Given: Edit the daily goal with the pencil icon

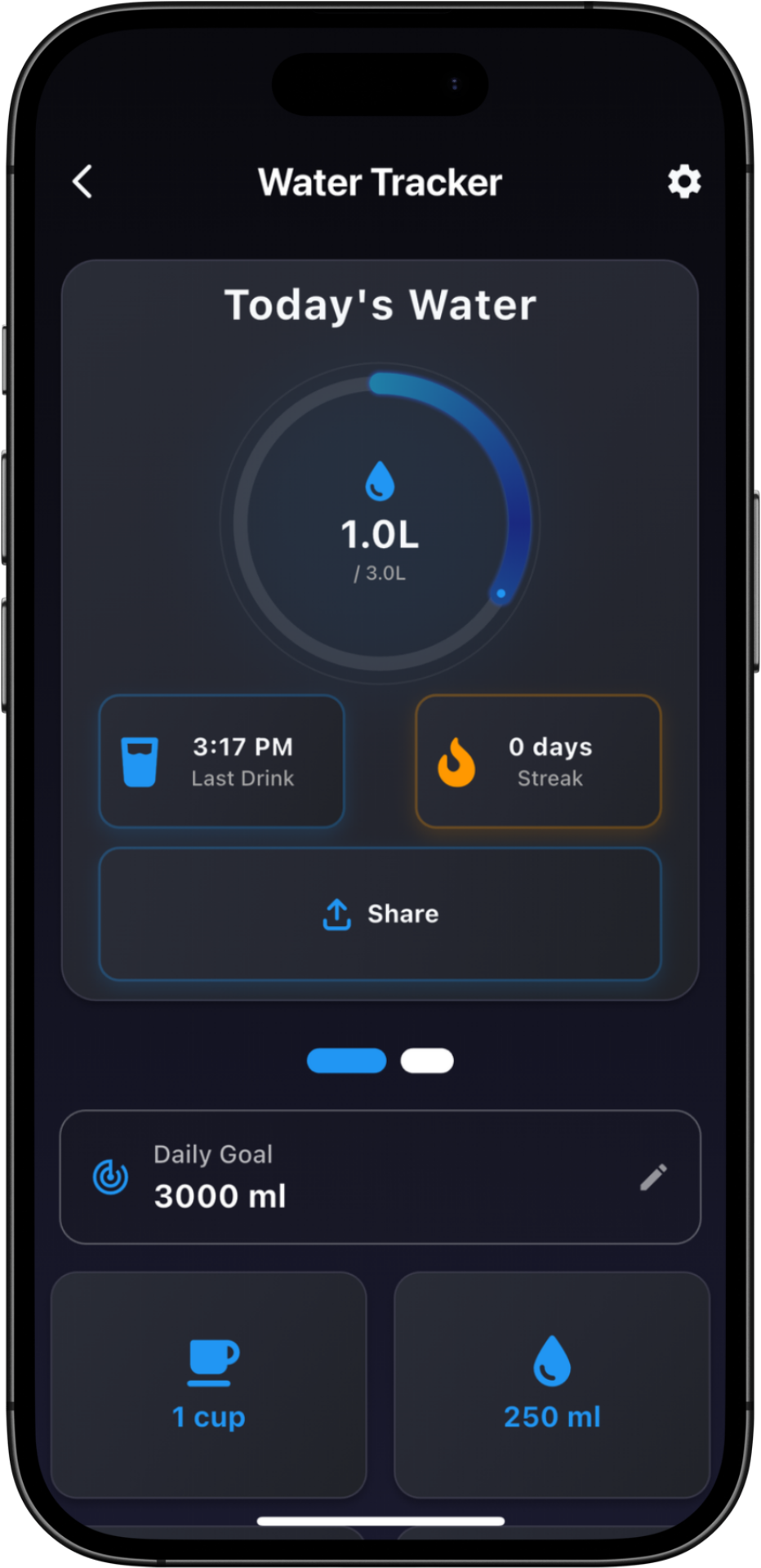Looking at the screenshot, I should (x=653, y=1177).
